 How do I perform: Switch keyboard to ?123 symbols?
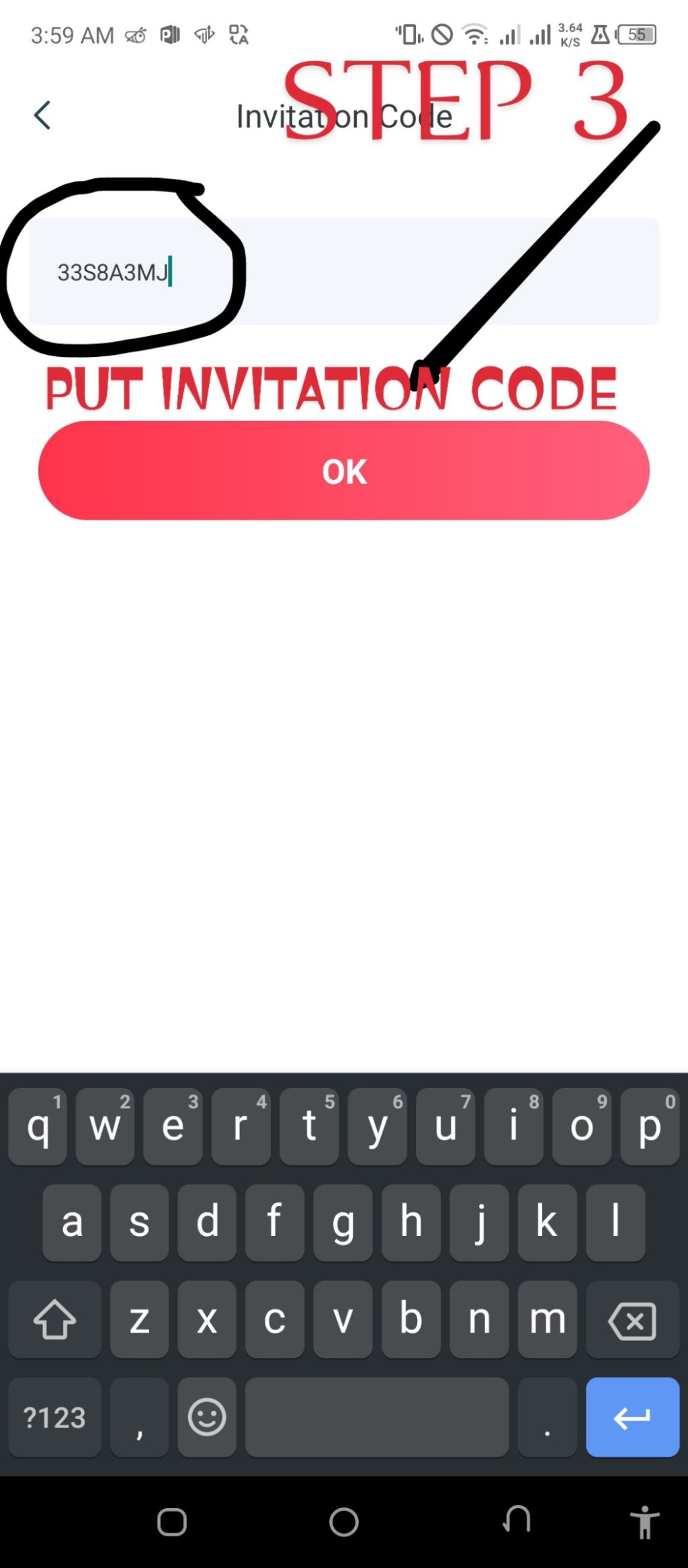(x=54, y=1417)
